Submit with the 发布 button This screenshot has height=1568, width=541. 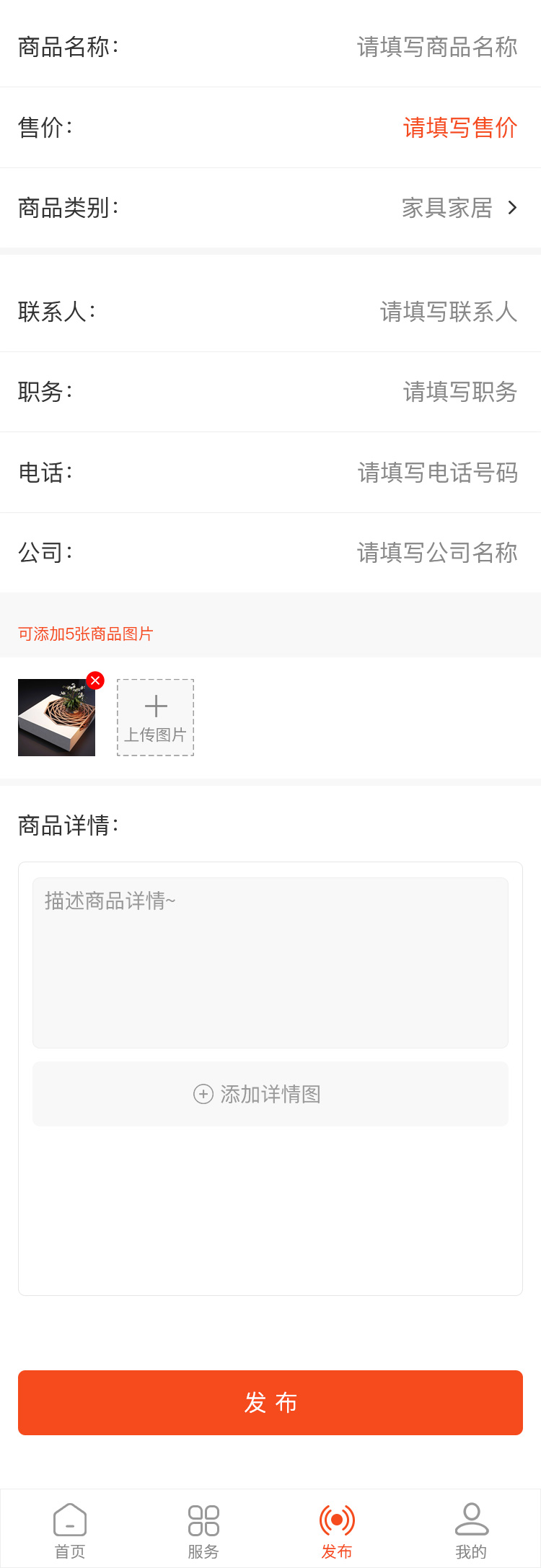pyautogui.click(x=270, y=1402)
